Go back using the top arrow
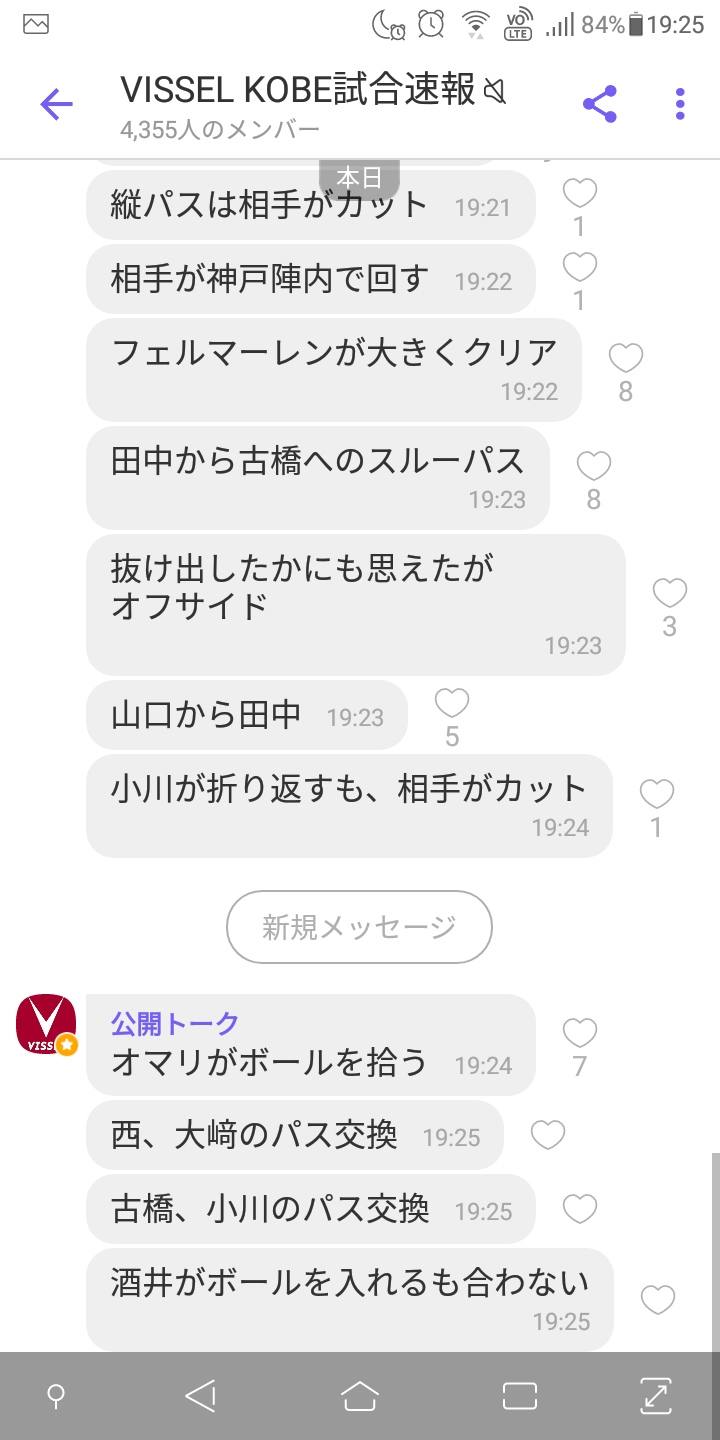This screenshot has height=1440, width=720. (x=57, y=104)
